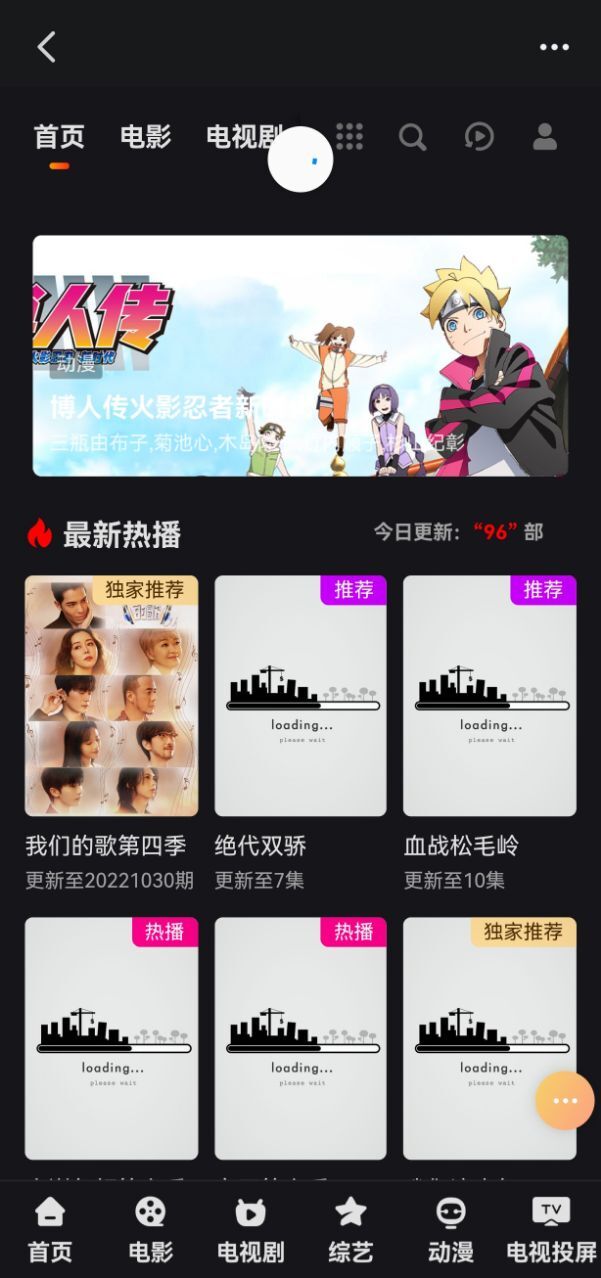This screenshot has height=1278, width=601.
Task: Open 血战松毛岭 series card
Action: (x=489, y=696)
